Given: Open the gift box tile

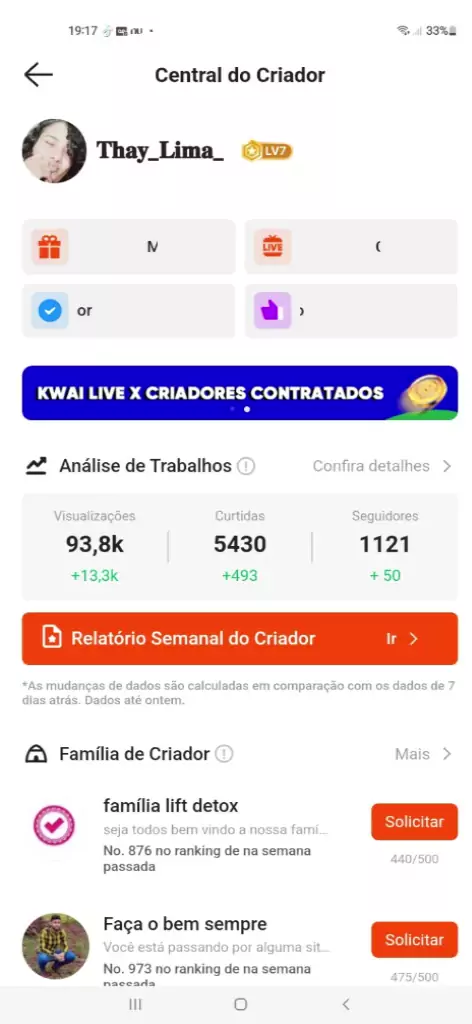Looking at the screenshot, I should tap(129, 247).
